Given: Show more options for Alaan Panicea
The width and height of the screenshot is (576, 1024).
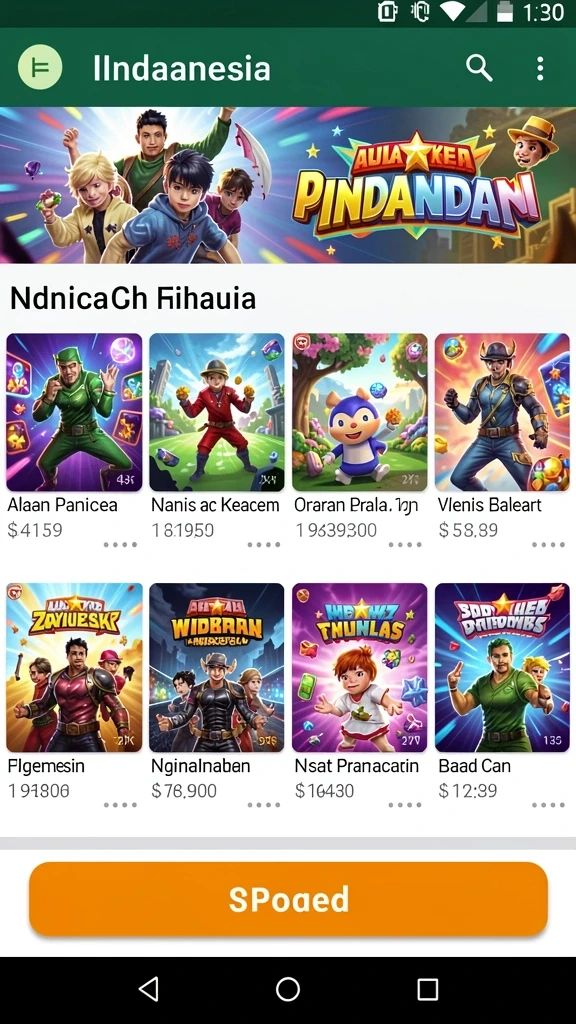Looking at the screenshot, I should click(x=120, y=544).
